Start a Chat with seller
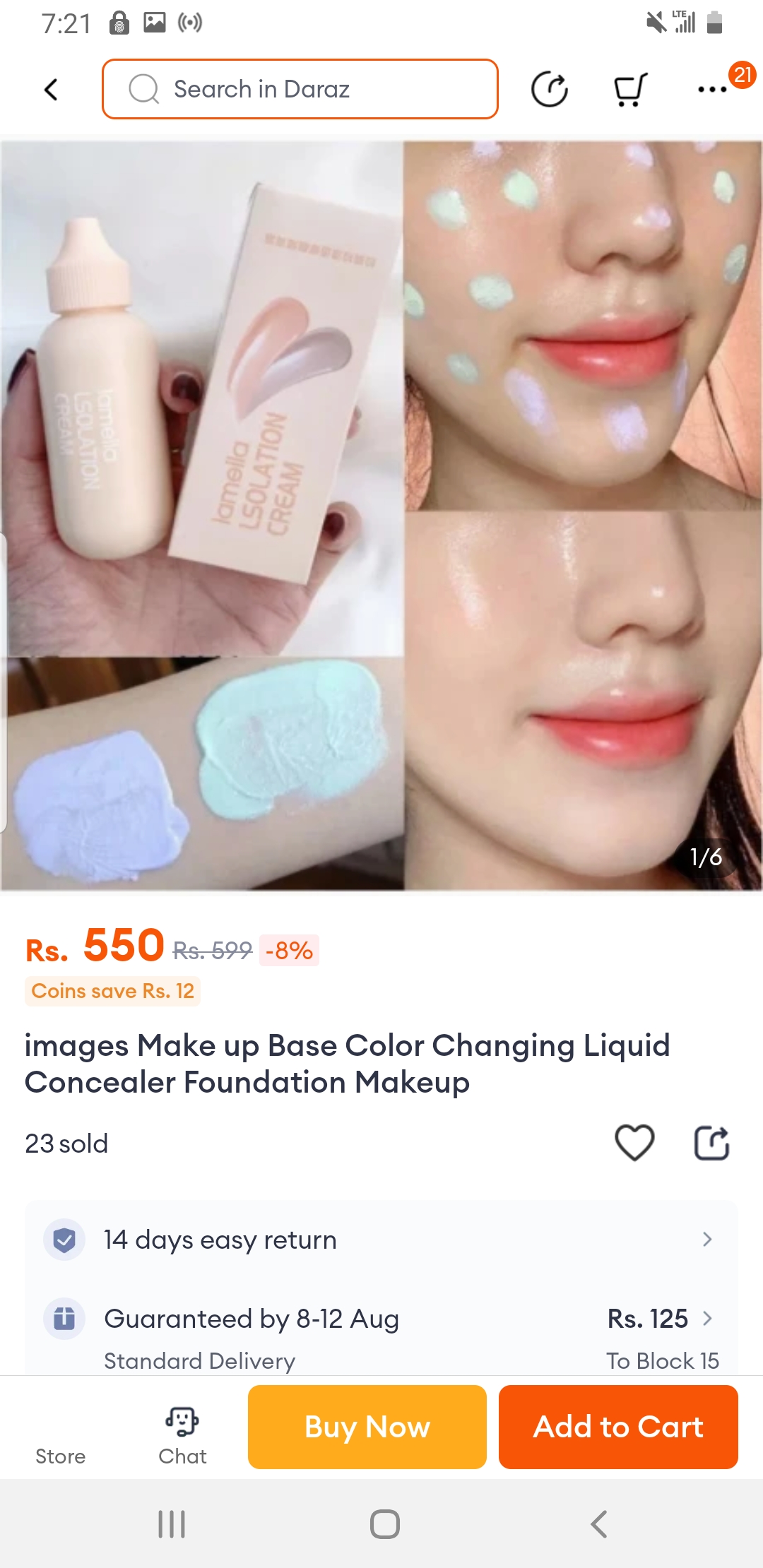The image size is (763, 1568). click(x=182, y=1435)
